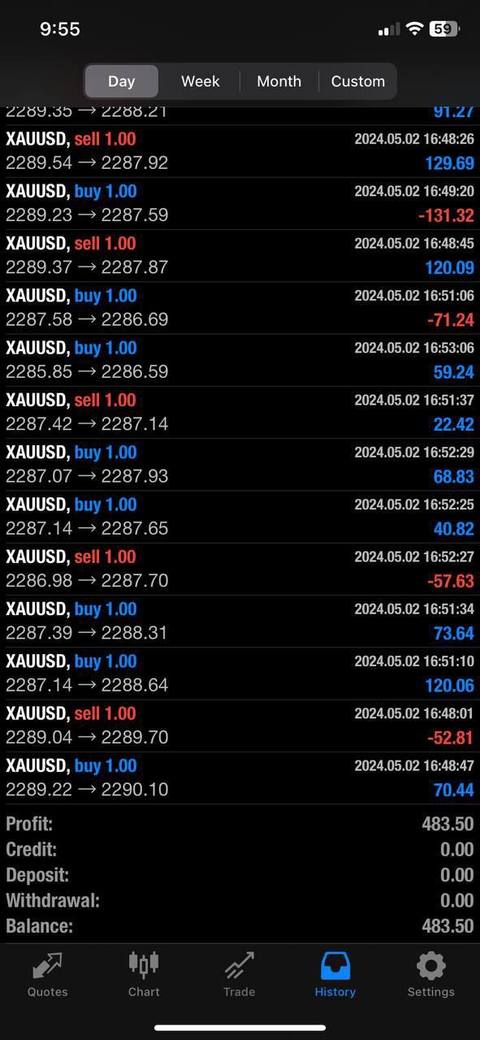This screenshot has width=480, height=1040.
Task: Choose the Custom date range
Action: [x=358, y=82]
